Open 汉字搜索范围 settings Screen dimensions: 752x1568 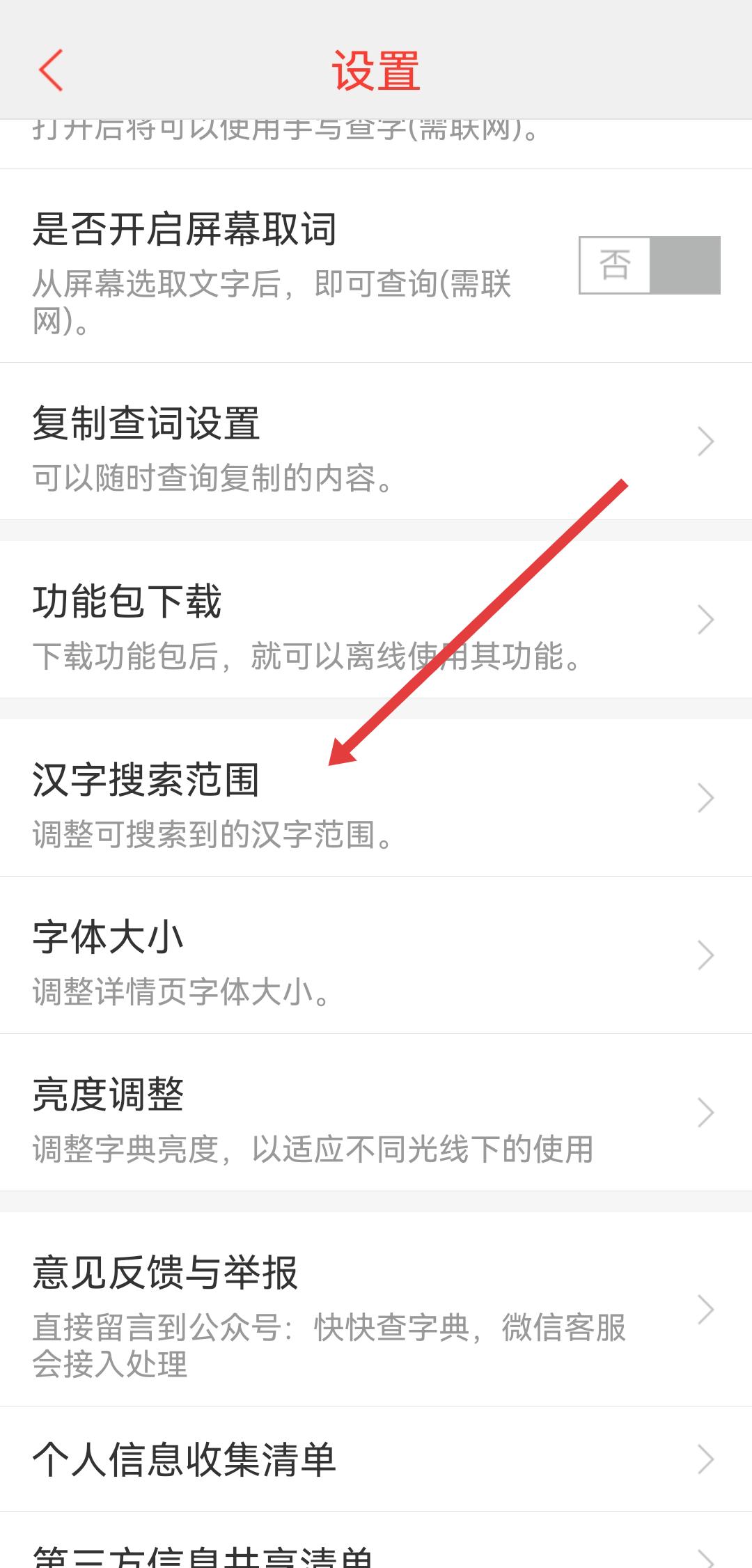[x=376, y=798]
